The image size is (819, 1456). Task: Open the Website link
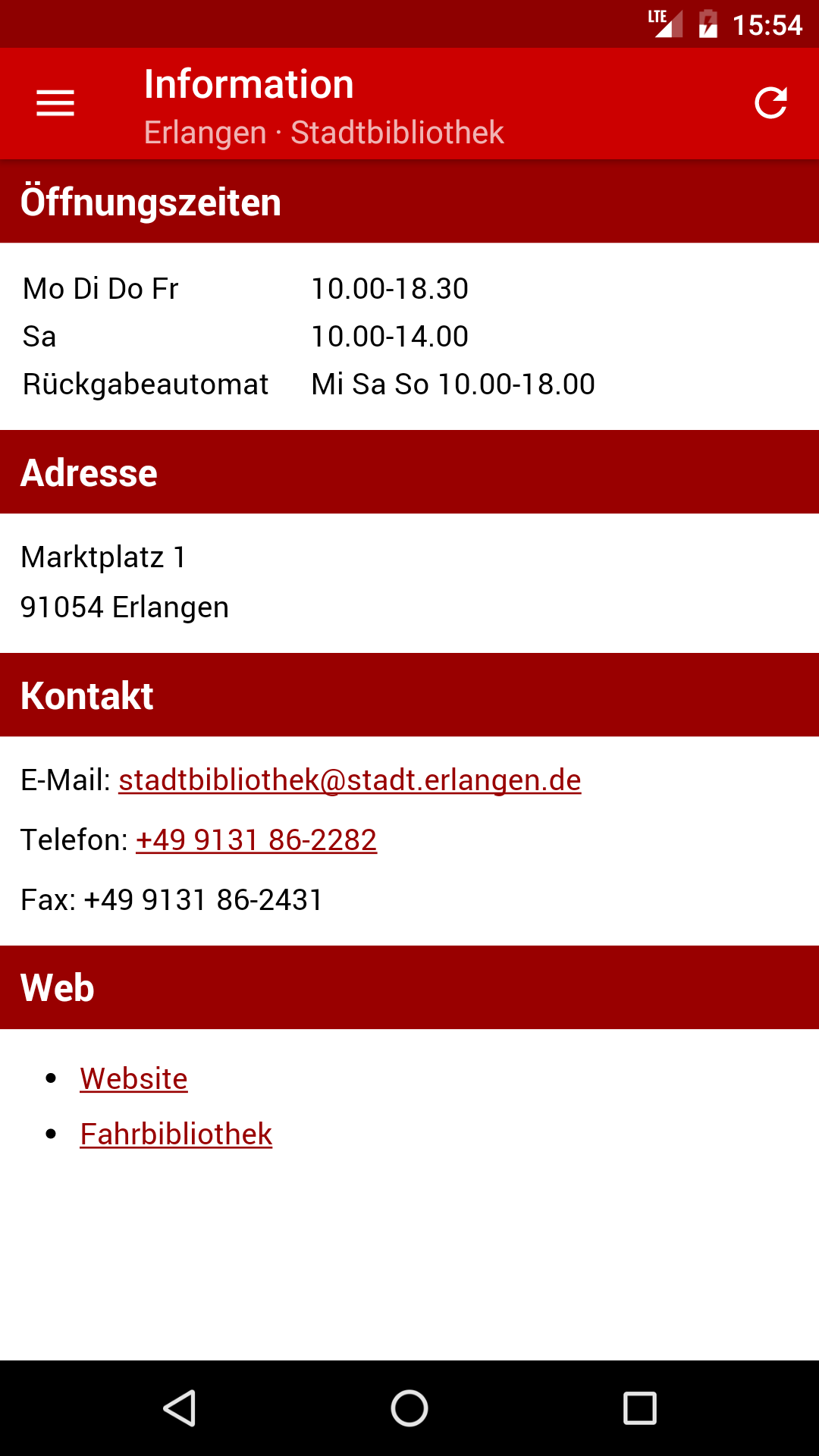(x=133, y=1078)
